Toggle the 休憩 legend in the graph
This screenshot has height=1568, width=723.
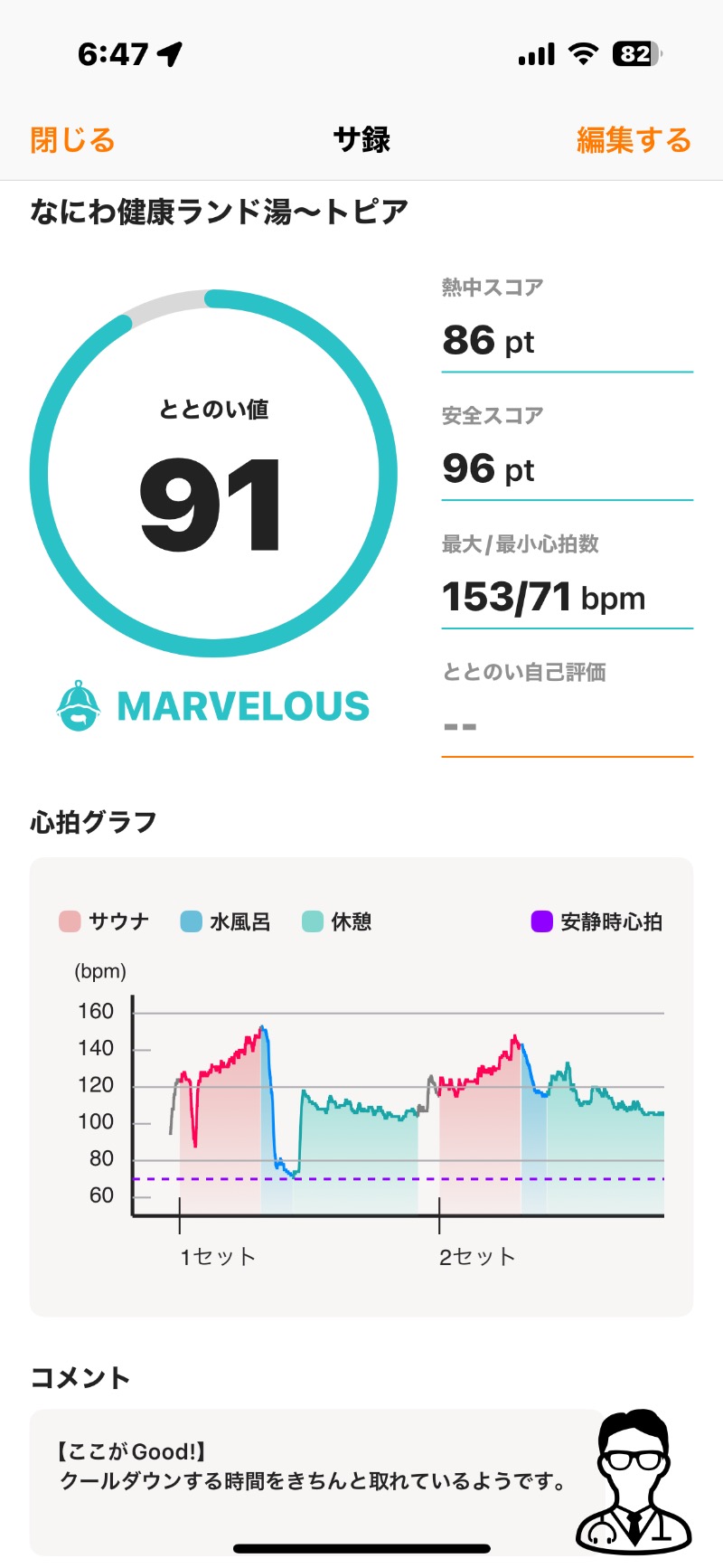point(338,921)
